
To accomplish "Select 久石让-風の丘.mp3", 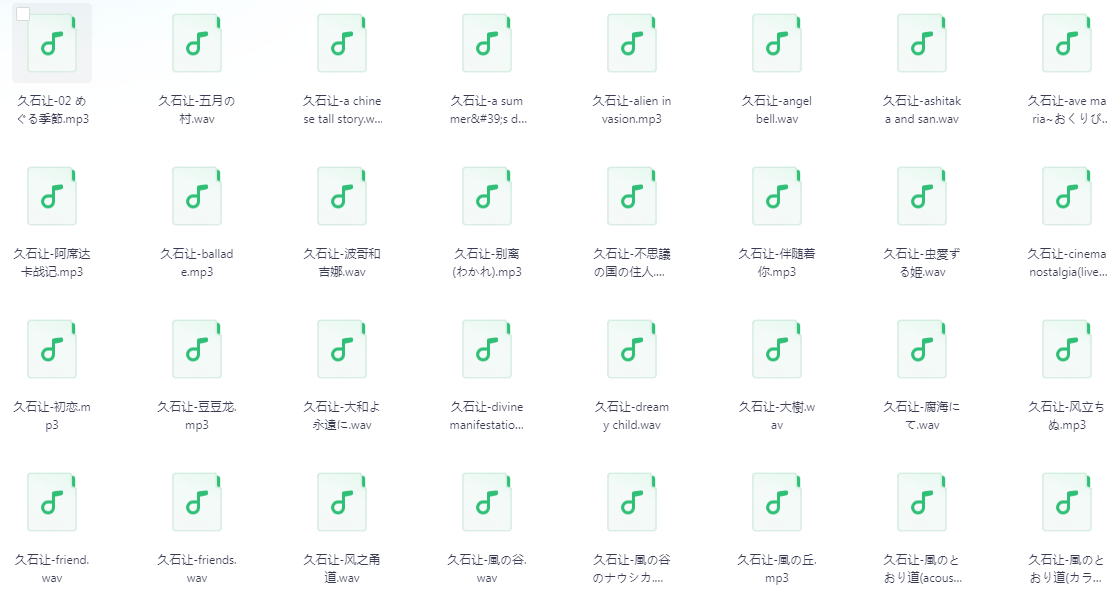I will tap(777, 502).
